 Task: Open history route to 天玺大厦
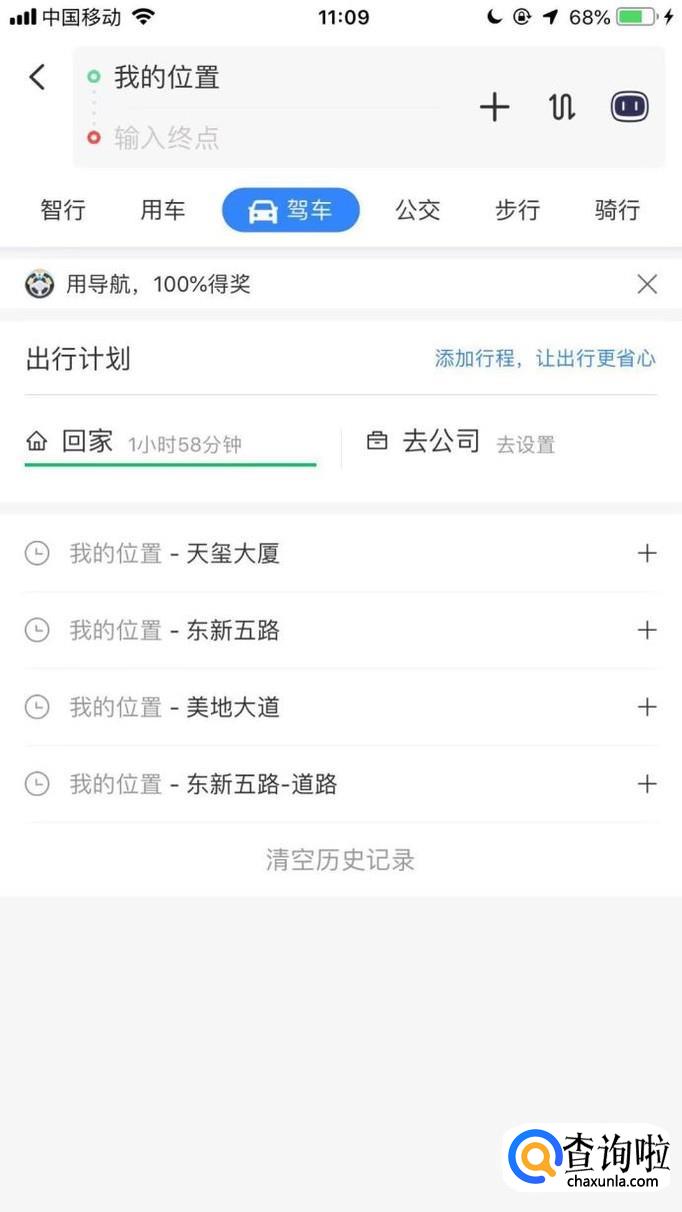tap(232, 553)
